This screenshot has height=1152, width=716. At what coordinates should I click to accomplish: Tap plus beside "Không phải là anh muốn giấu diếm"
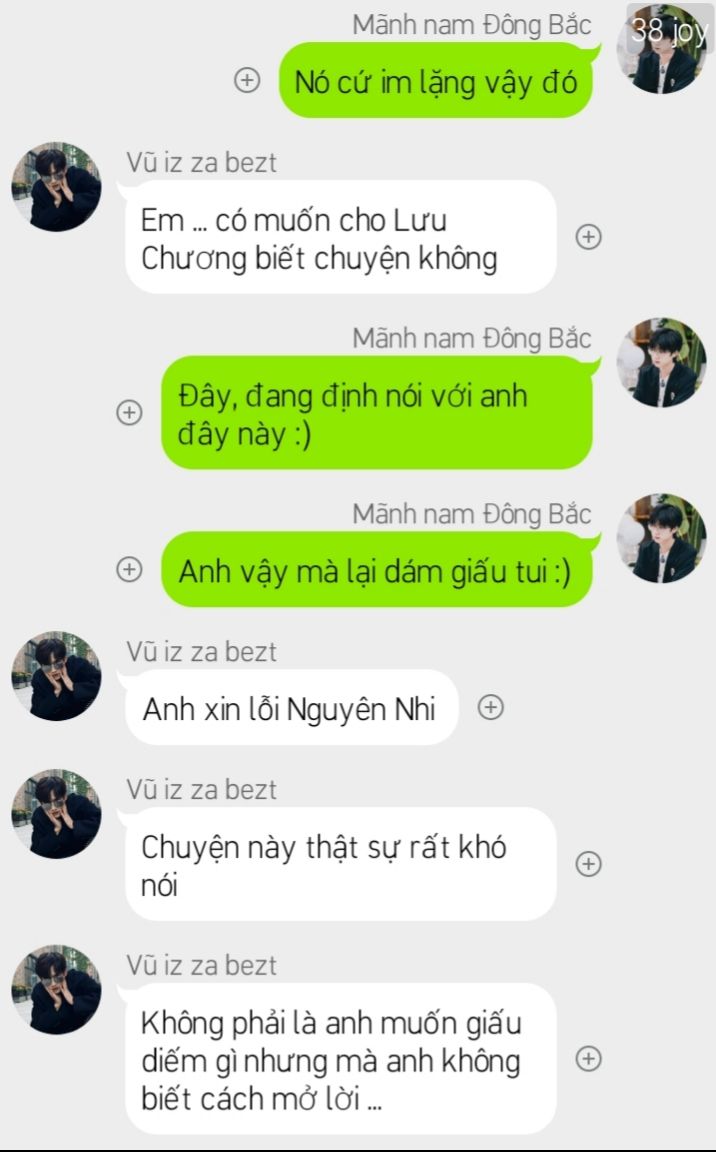coord(588,1059)
